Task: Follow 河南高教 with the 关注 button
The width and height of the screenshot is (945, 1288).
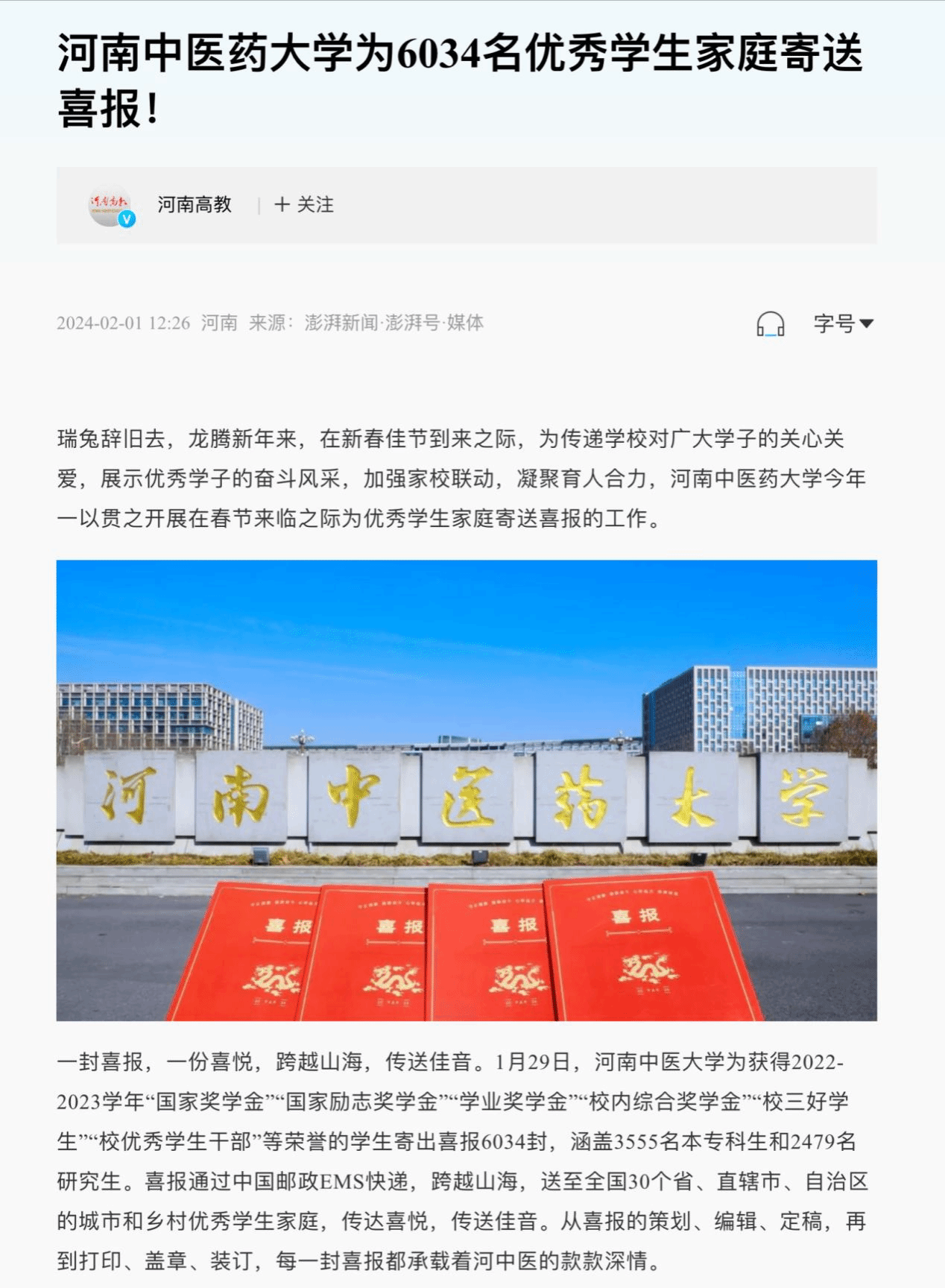Action: 304,205
